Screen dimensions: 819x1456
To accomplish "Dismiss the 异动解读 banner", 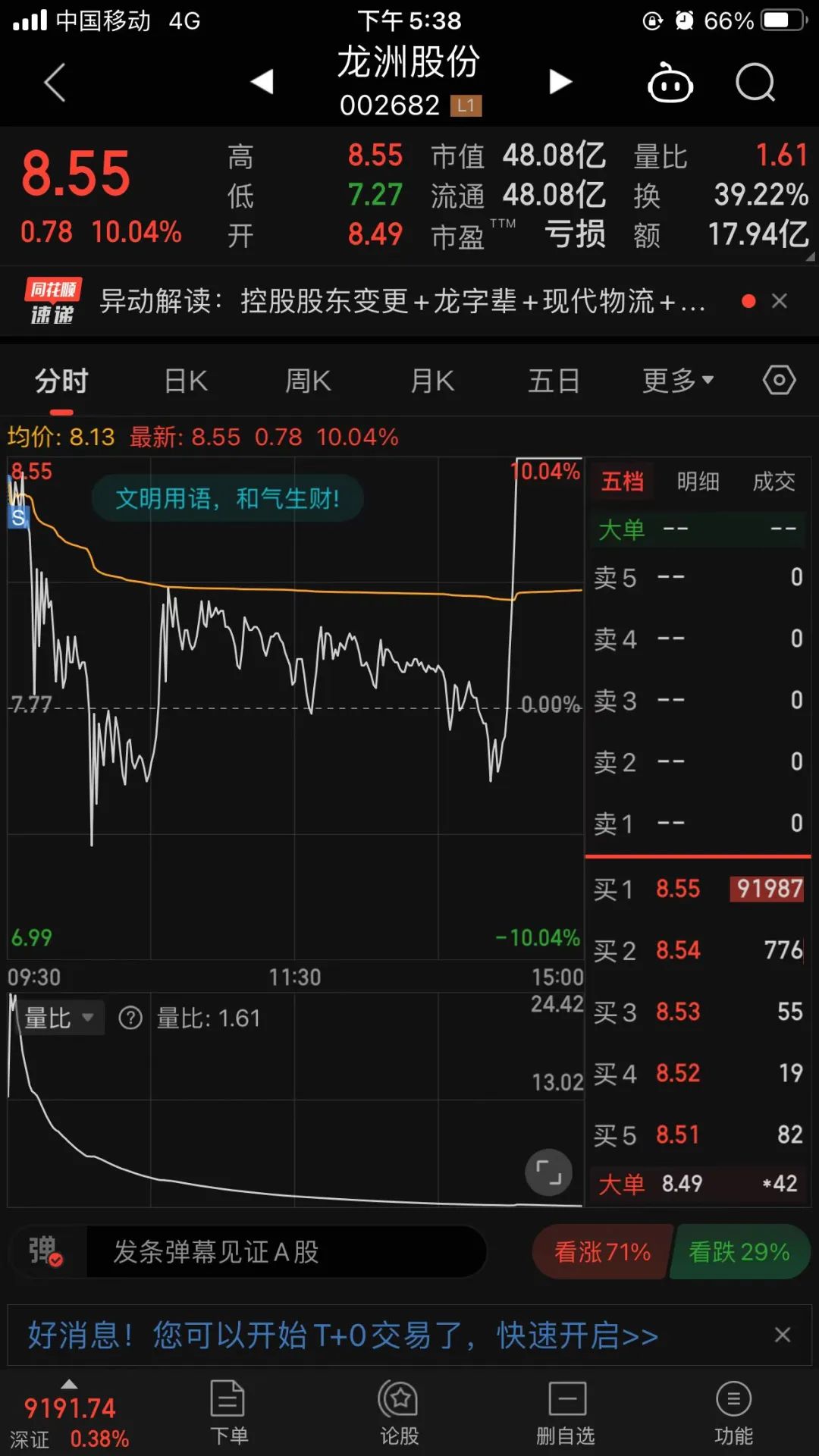I will coord(779,301).
